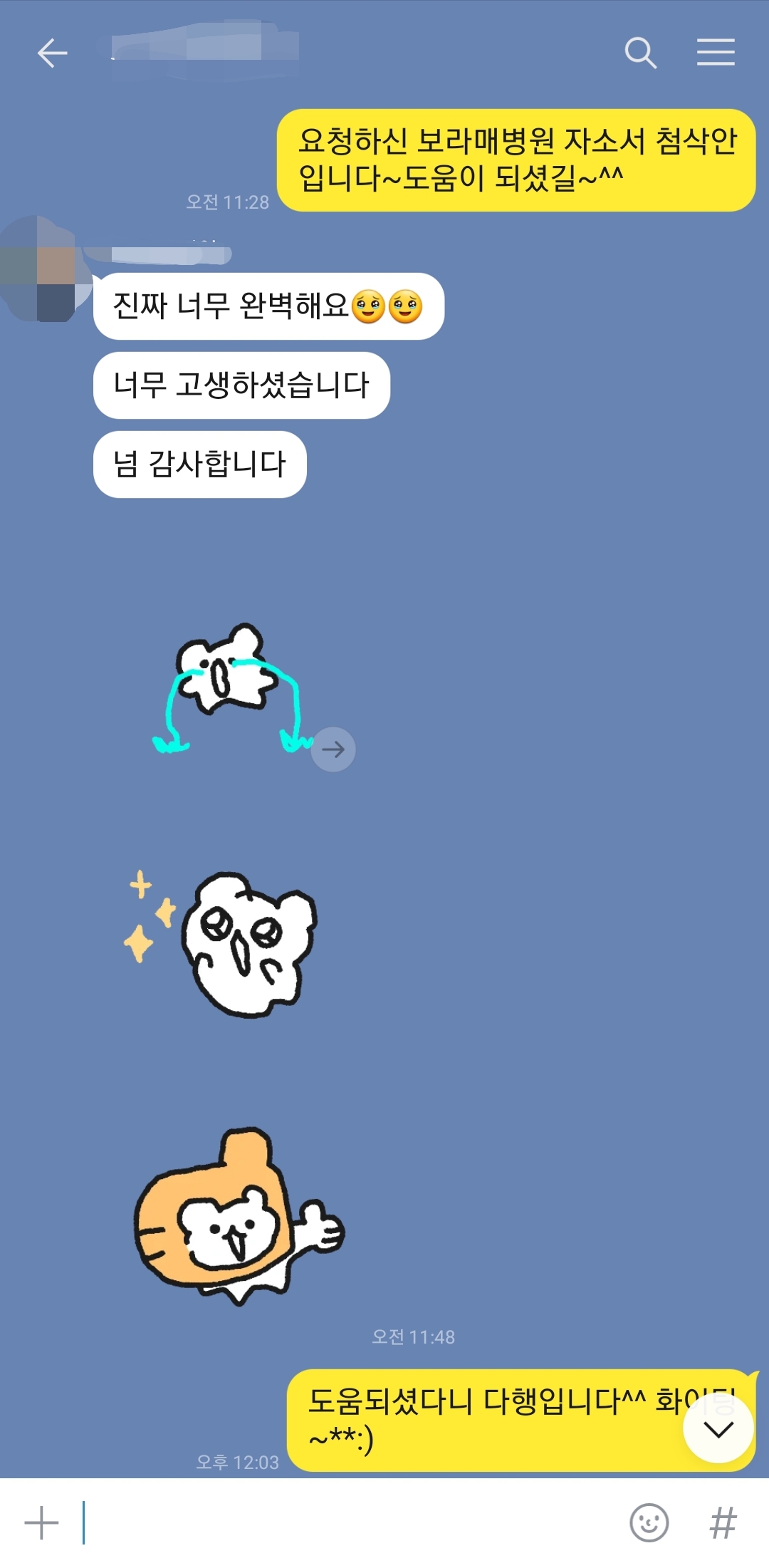Open the chat room menu
The width and height of the screenshot is (769, 1568).
coord(716,53)
